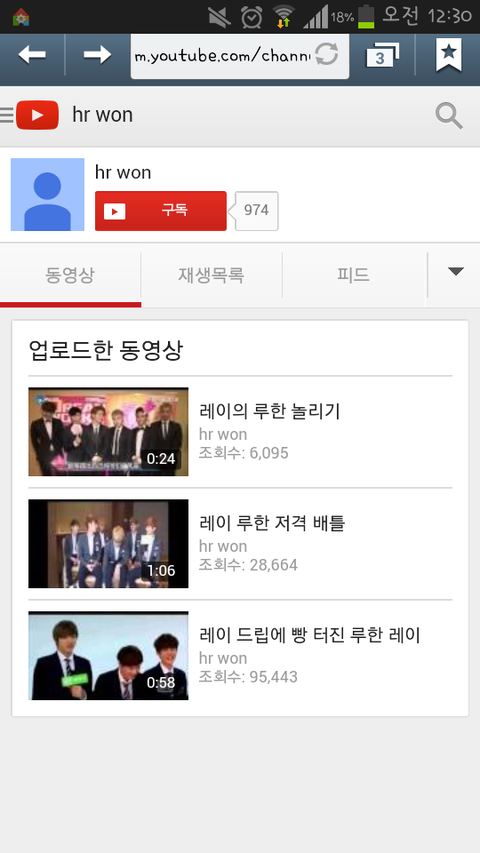
Task: Switch to the 피드 tab
Action: (354, 275)
